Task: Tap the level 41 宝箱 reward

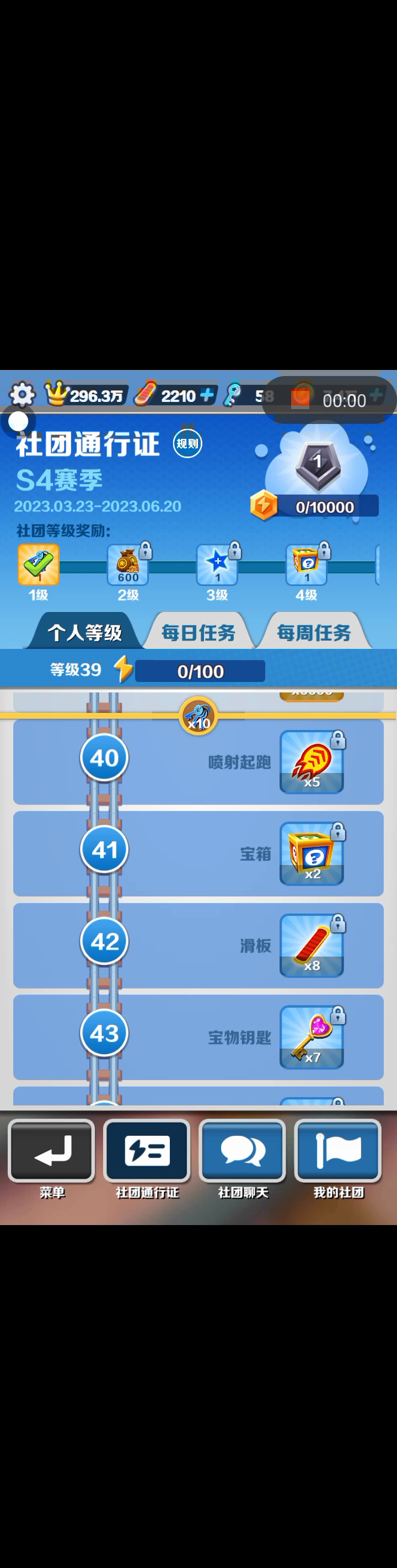Action: pyautogui.click(x=311, y=853)
